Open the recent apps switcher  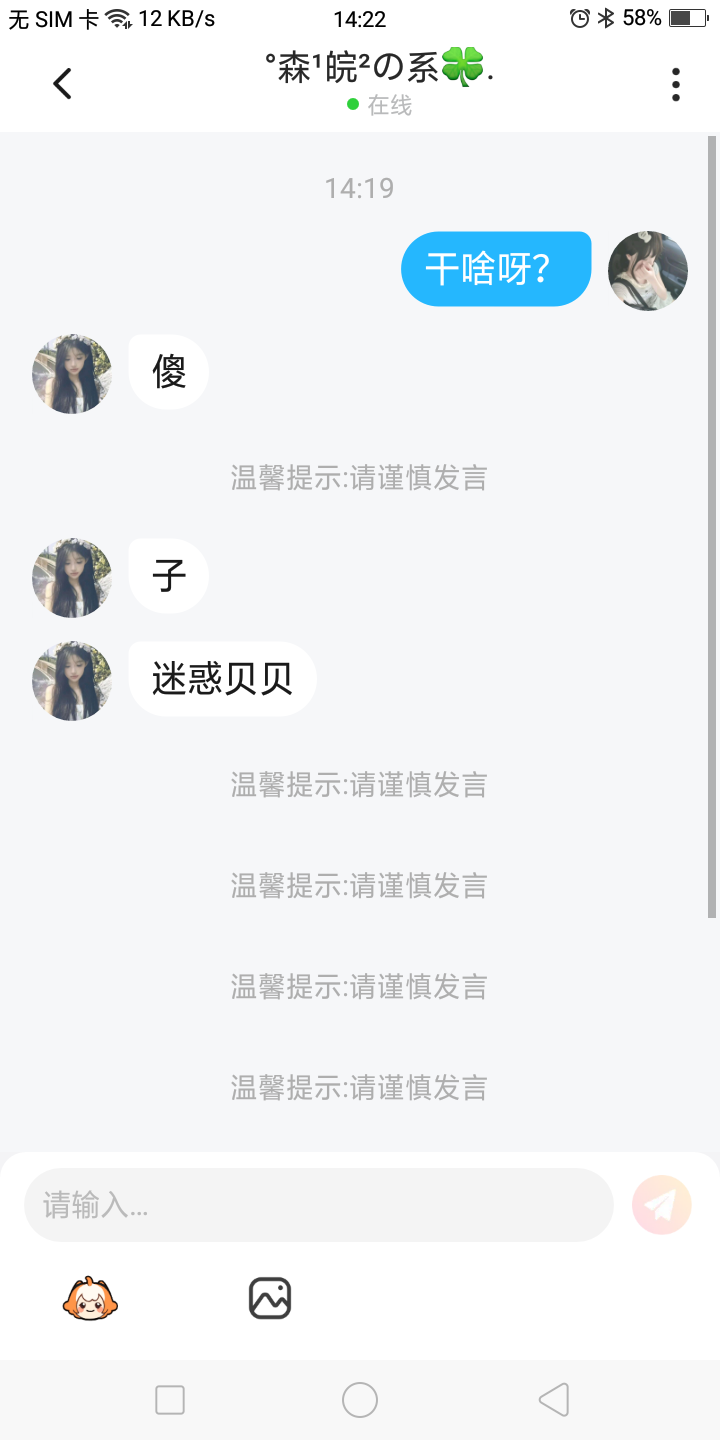[170, 1400]
